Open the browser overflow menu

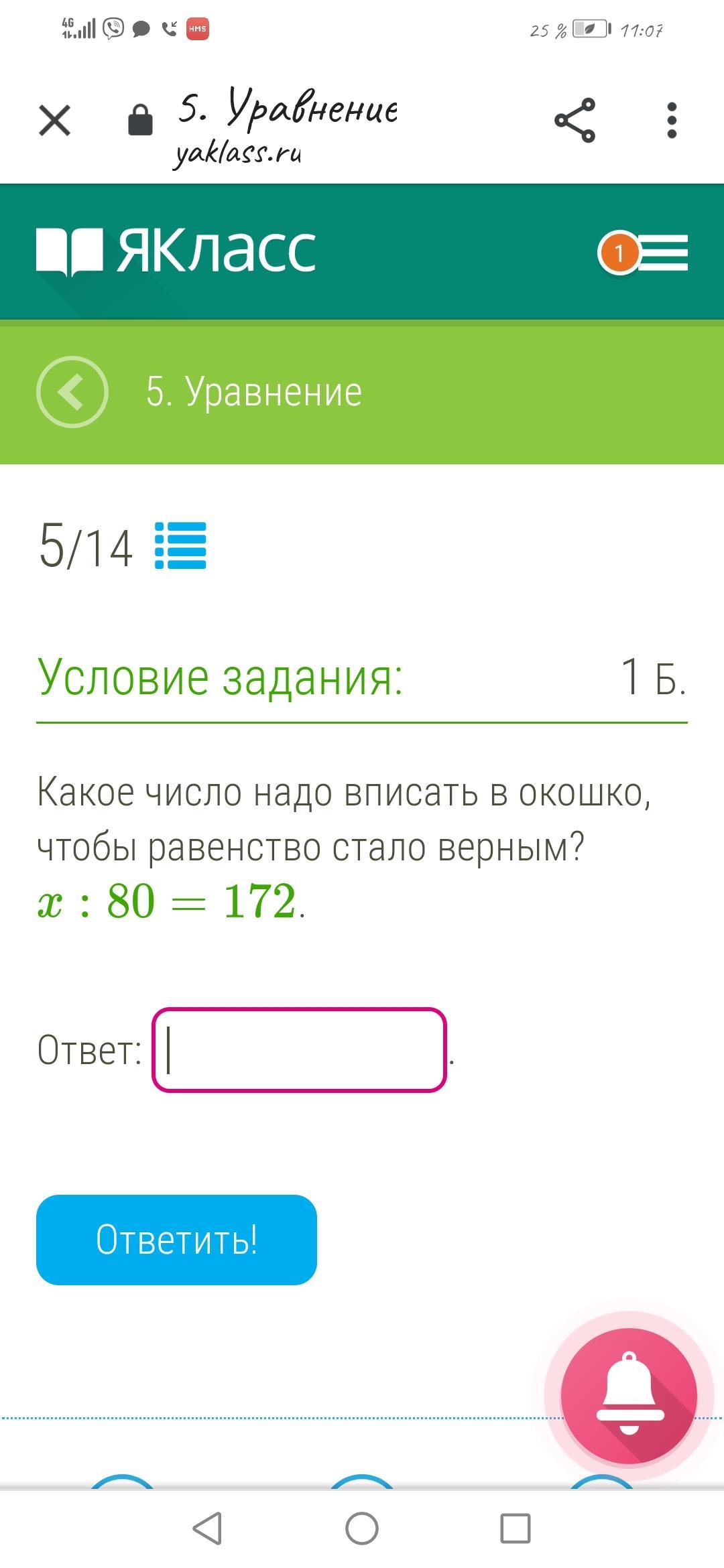[672, 121]
